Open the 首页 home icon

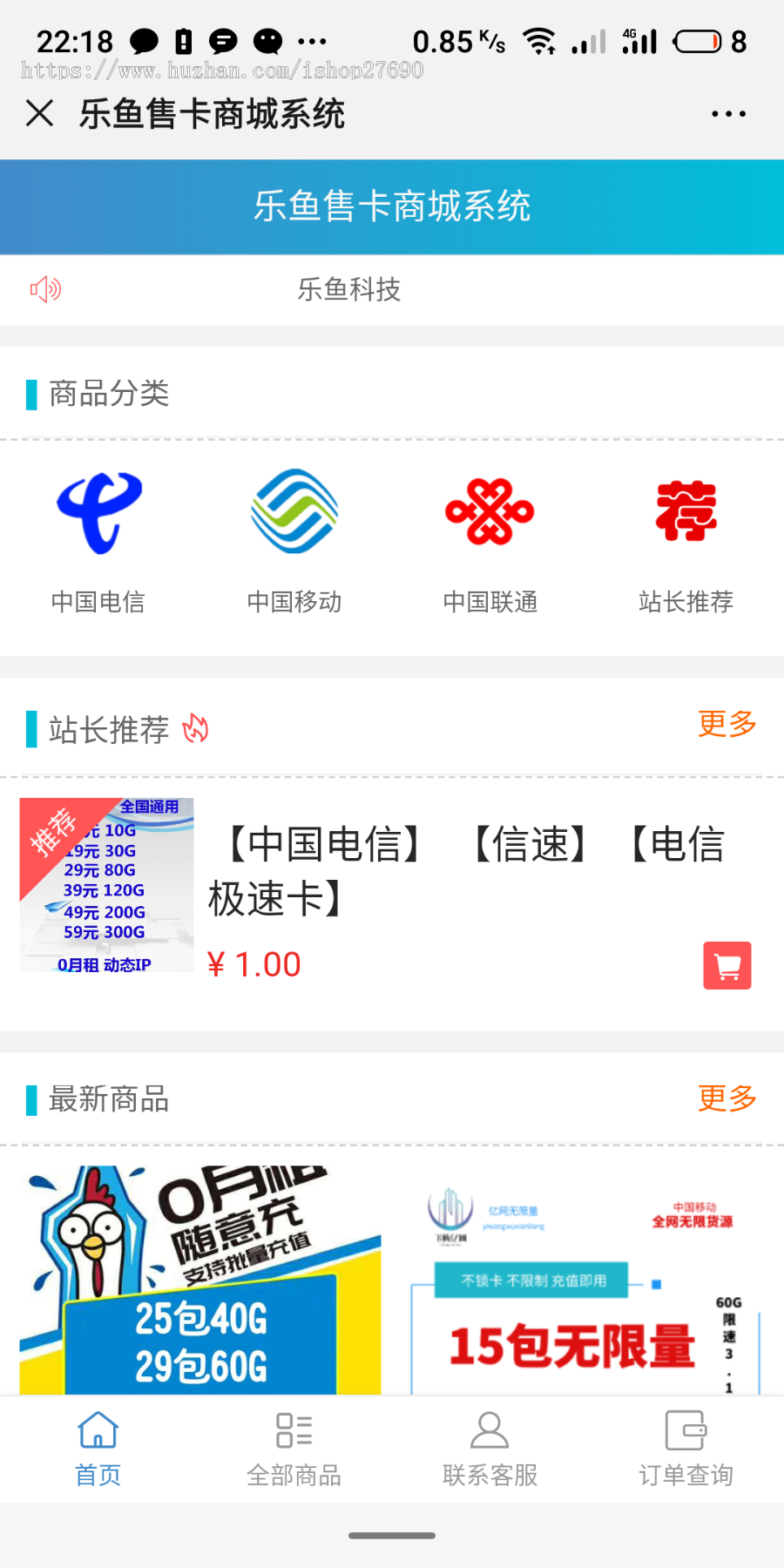click(x=98, y=1430)
